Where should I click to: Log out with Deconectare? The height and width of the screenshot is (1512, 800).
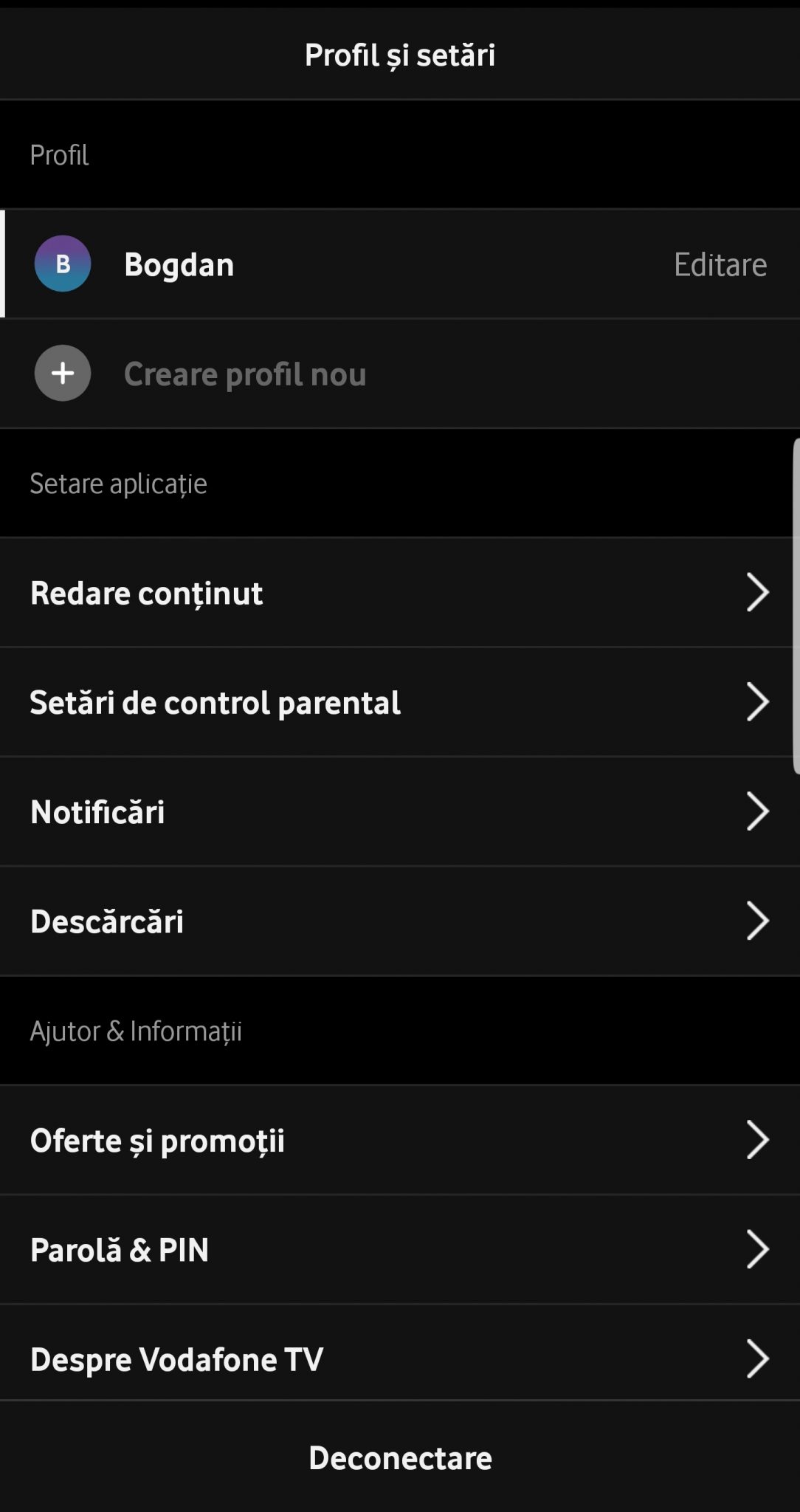400,1457
